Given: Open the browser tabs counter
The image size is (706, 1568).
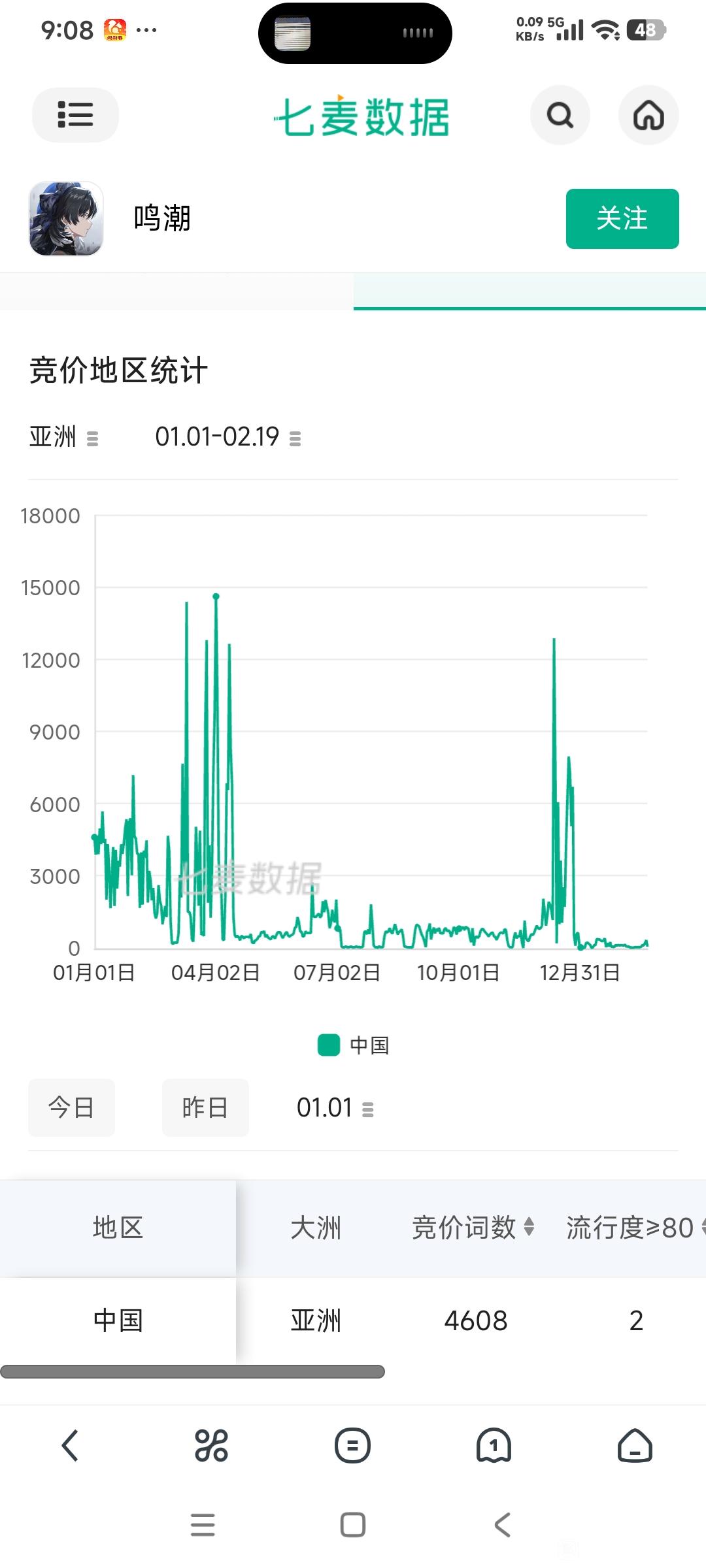Looking at the screenshot, I should pyautogui.click(x=494, y=1445).
